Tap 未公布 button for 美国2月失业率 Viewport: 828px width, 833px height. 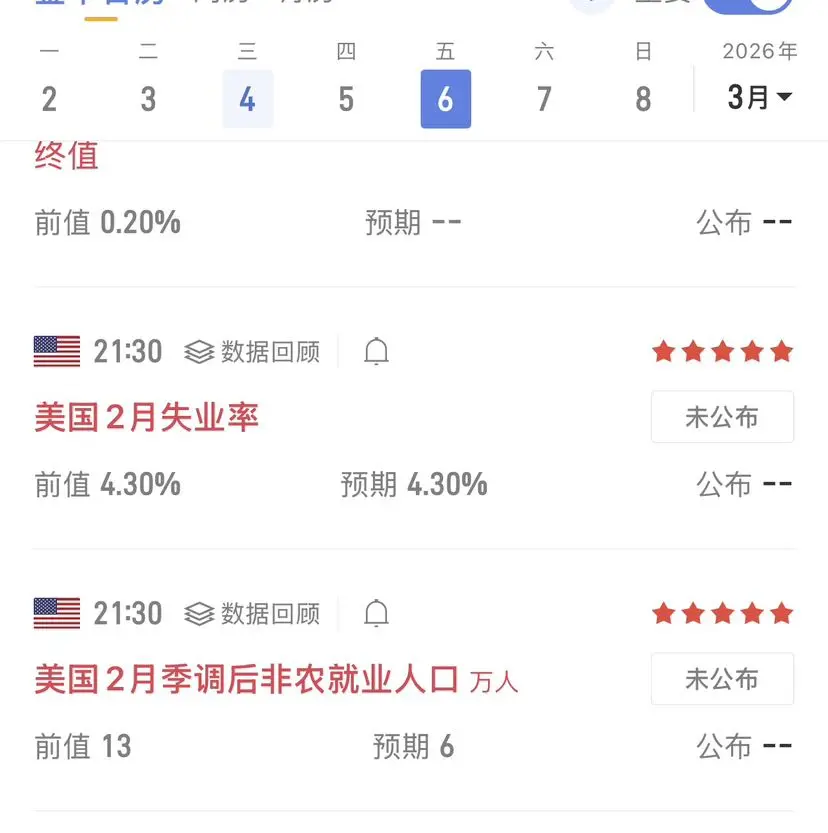pyautogui.click(x=722, y=417)
